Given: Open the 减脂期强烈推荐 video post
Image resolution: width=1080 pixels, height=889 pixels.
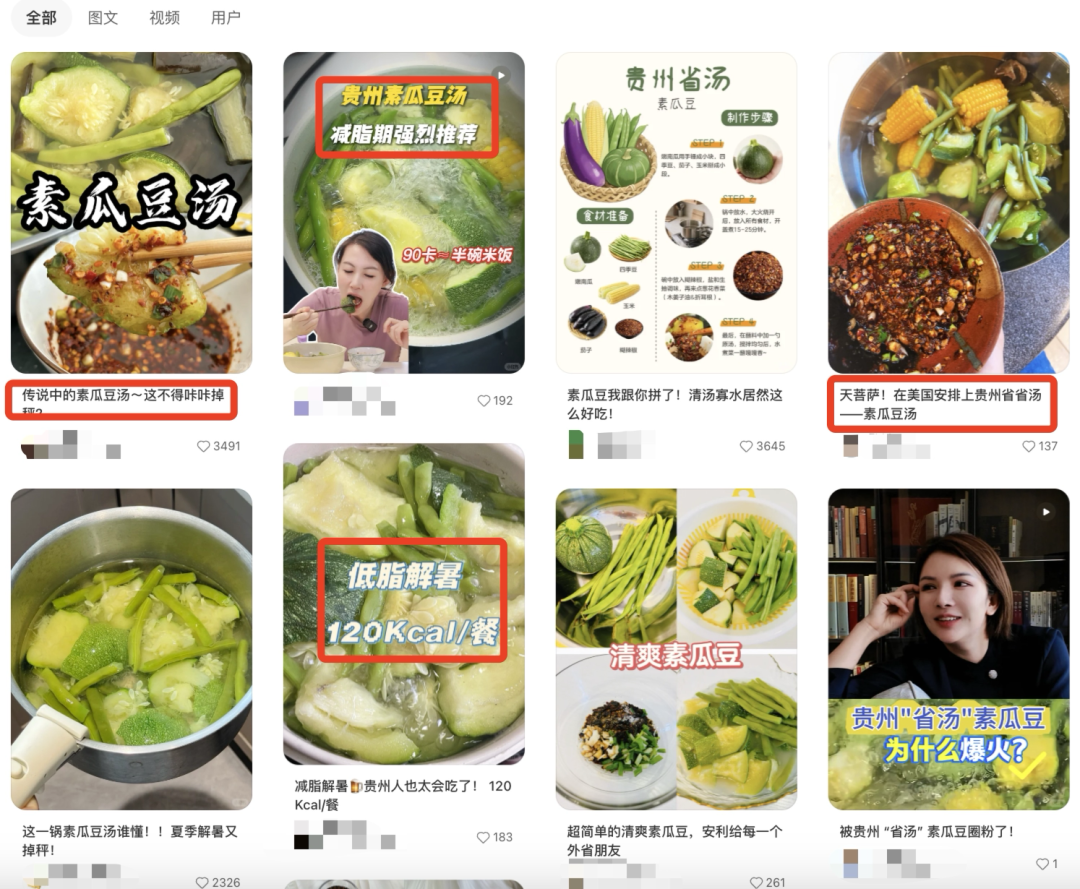Looking at the screenshot, I should click(x=403, y=212).
